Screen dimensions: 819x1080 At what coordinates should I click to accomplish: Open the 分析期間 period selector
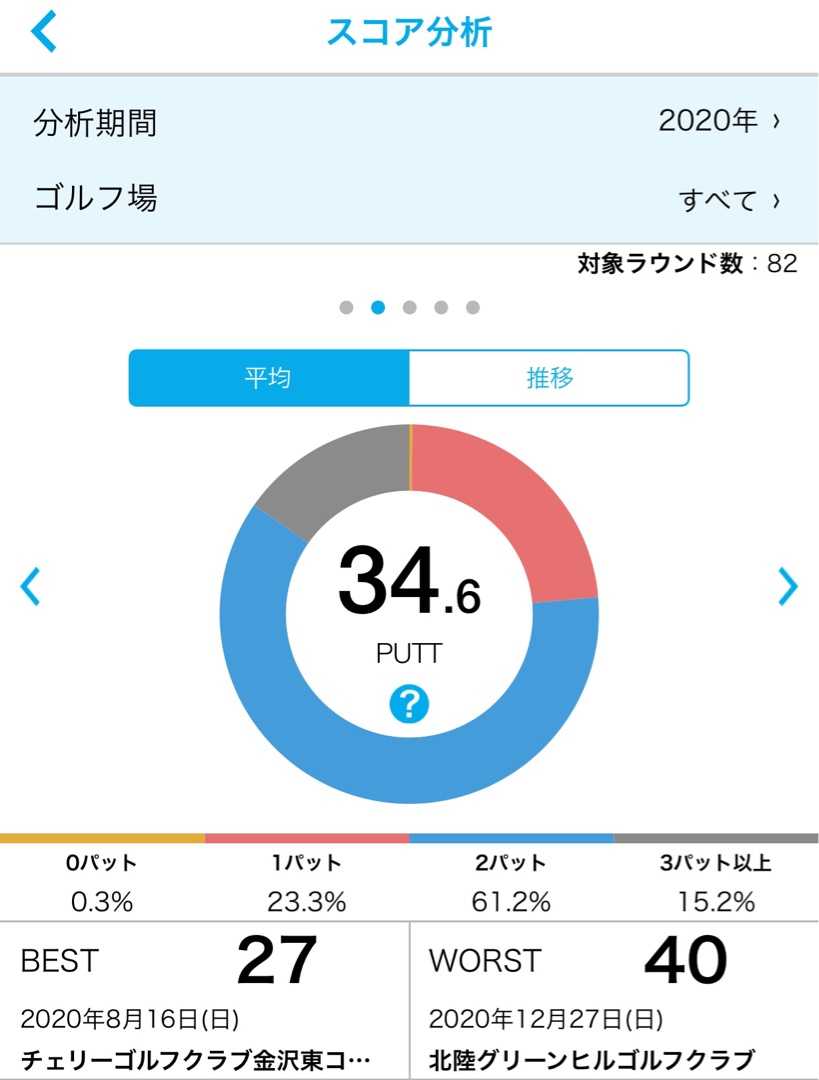(409, 123)
